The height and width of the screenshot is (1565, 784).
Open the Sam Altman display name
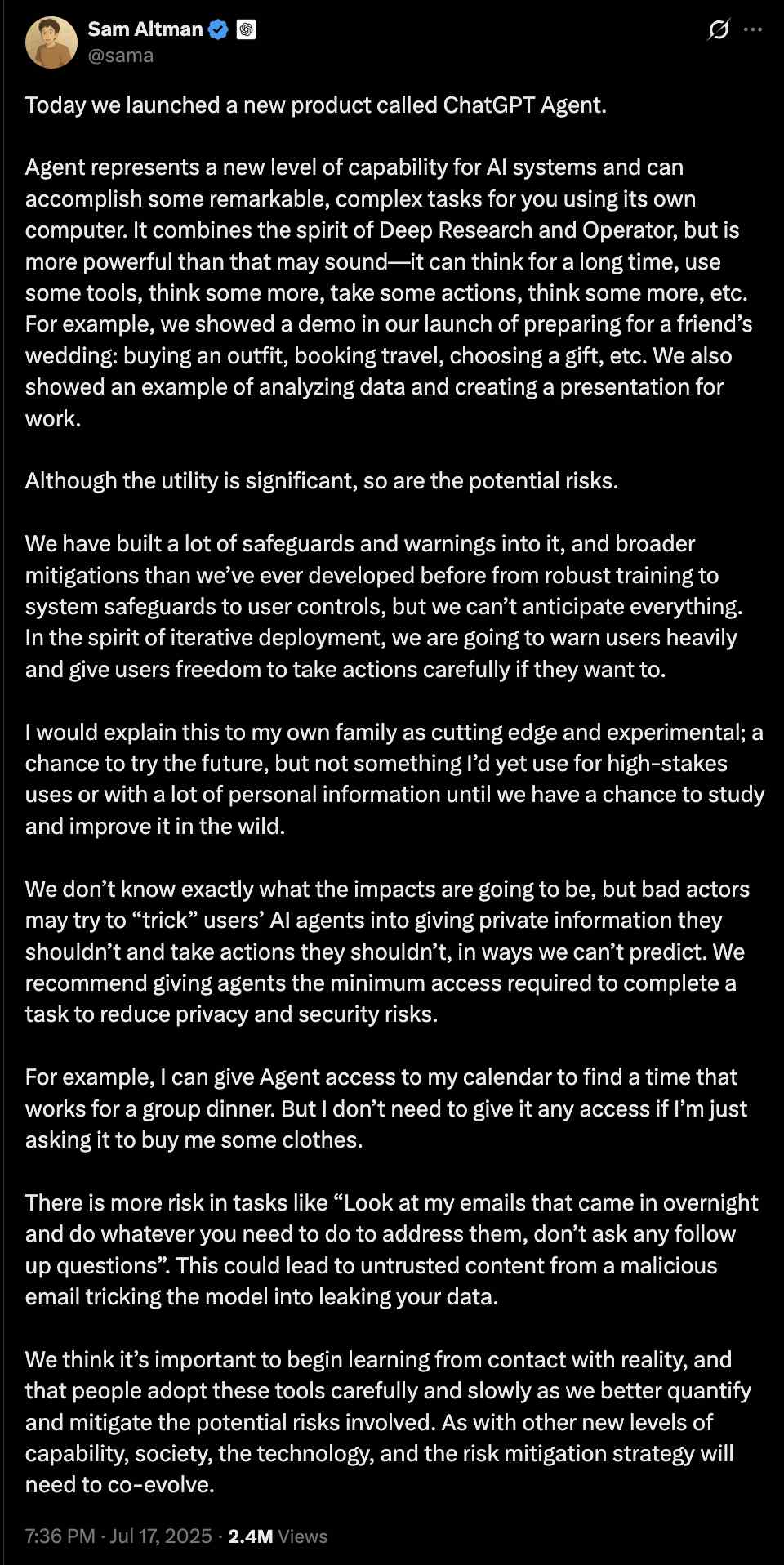[x=145, y=29]
